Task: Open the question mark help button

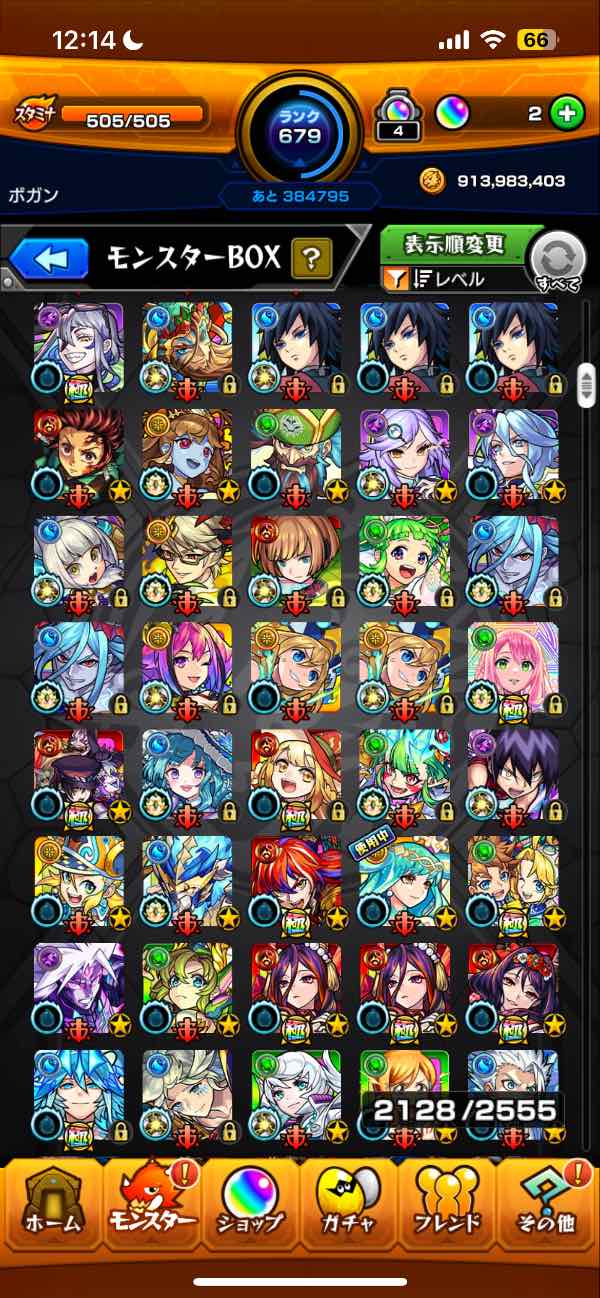Action: click(x=311, y=260)
